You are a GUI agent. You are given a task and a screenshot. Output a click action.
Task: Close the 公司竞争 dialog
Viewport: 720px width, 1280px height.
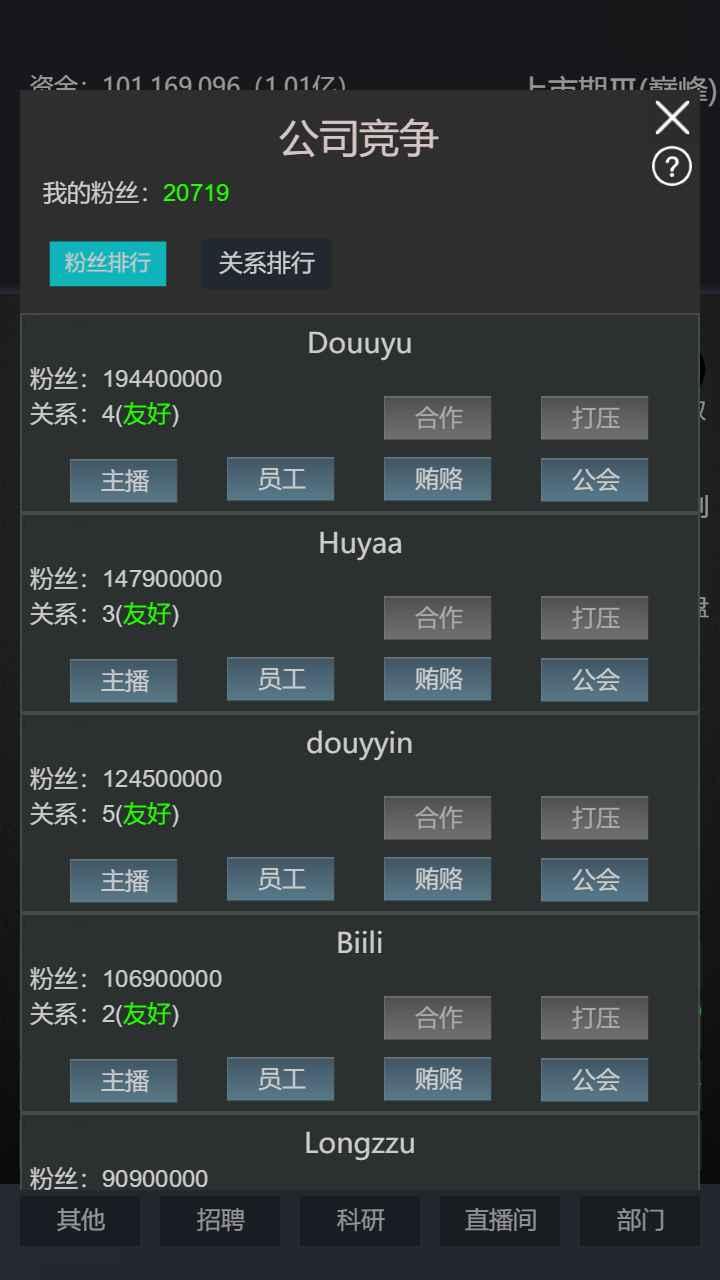[x=672, y=117]
